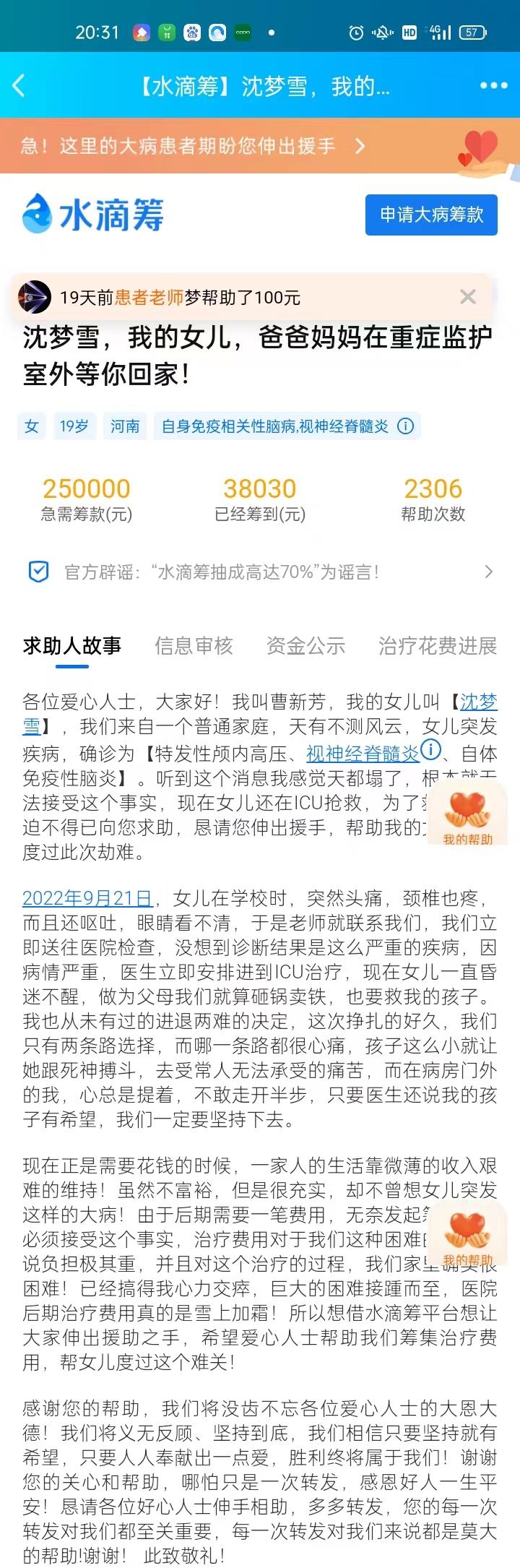Screen dimensions: 520x1568
Task: Switch to 资金公示 tab
Action: pos(305,645)
